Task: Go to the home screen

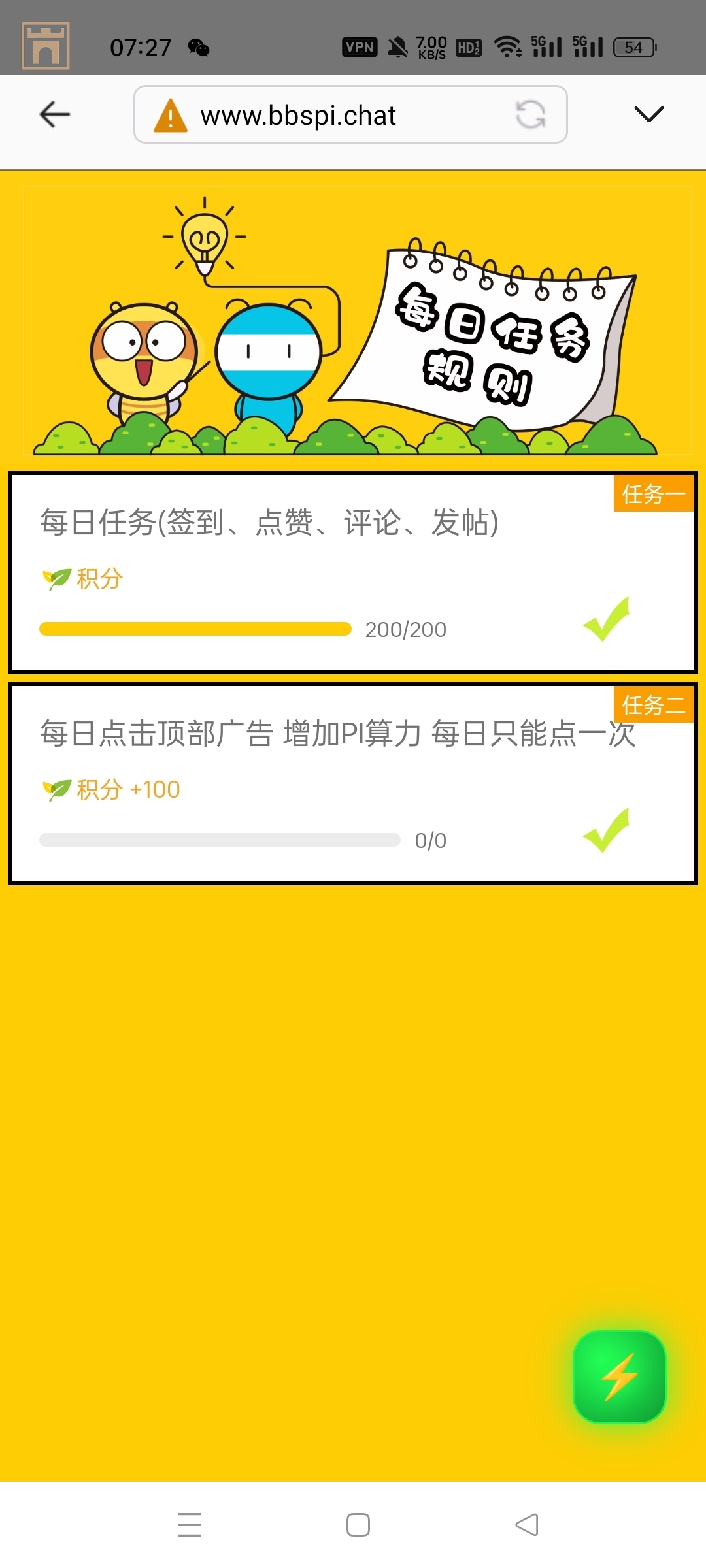Action: pyautogui.click(x=358, y=1524)
